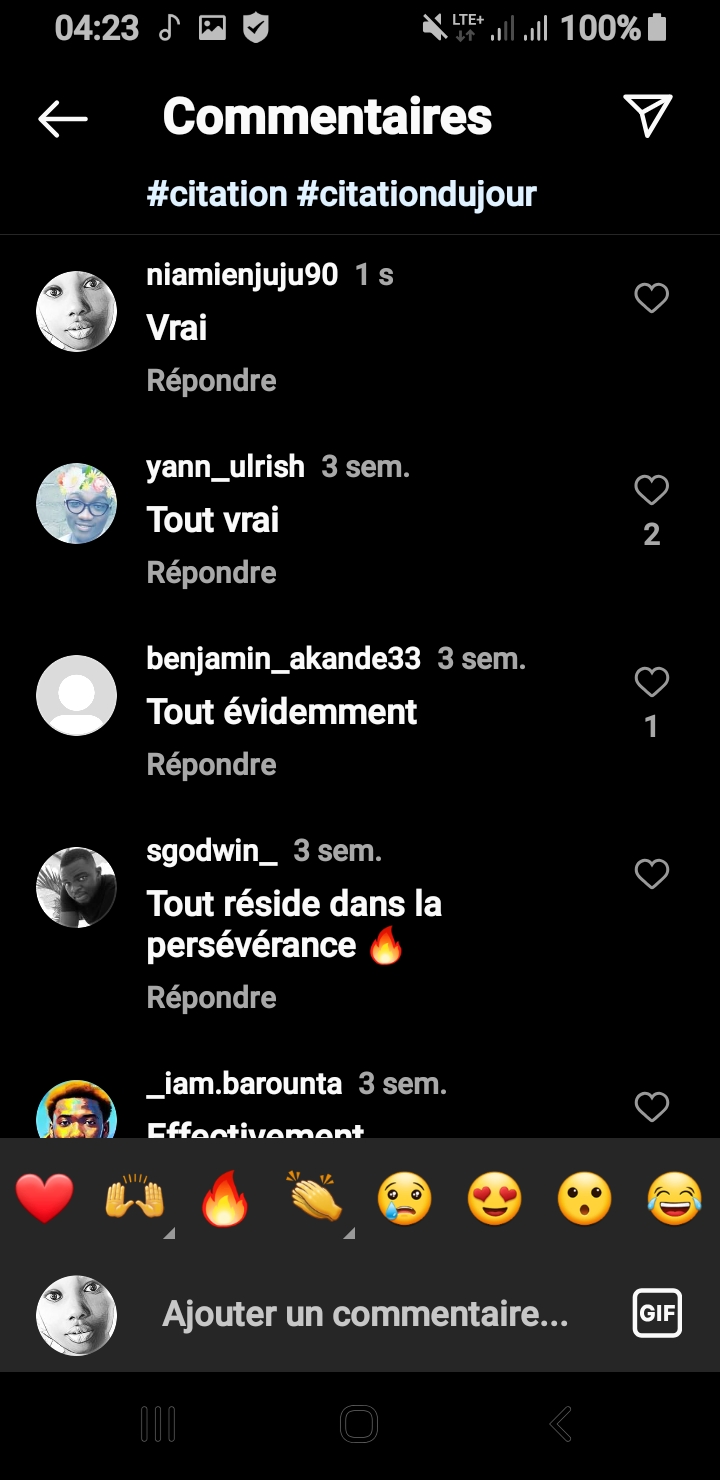
Task: Share the post via the paper plane icon
Action: (647, 116)
